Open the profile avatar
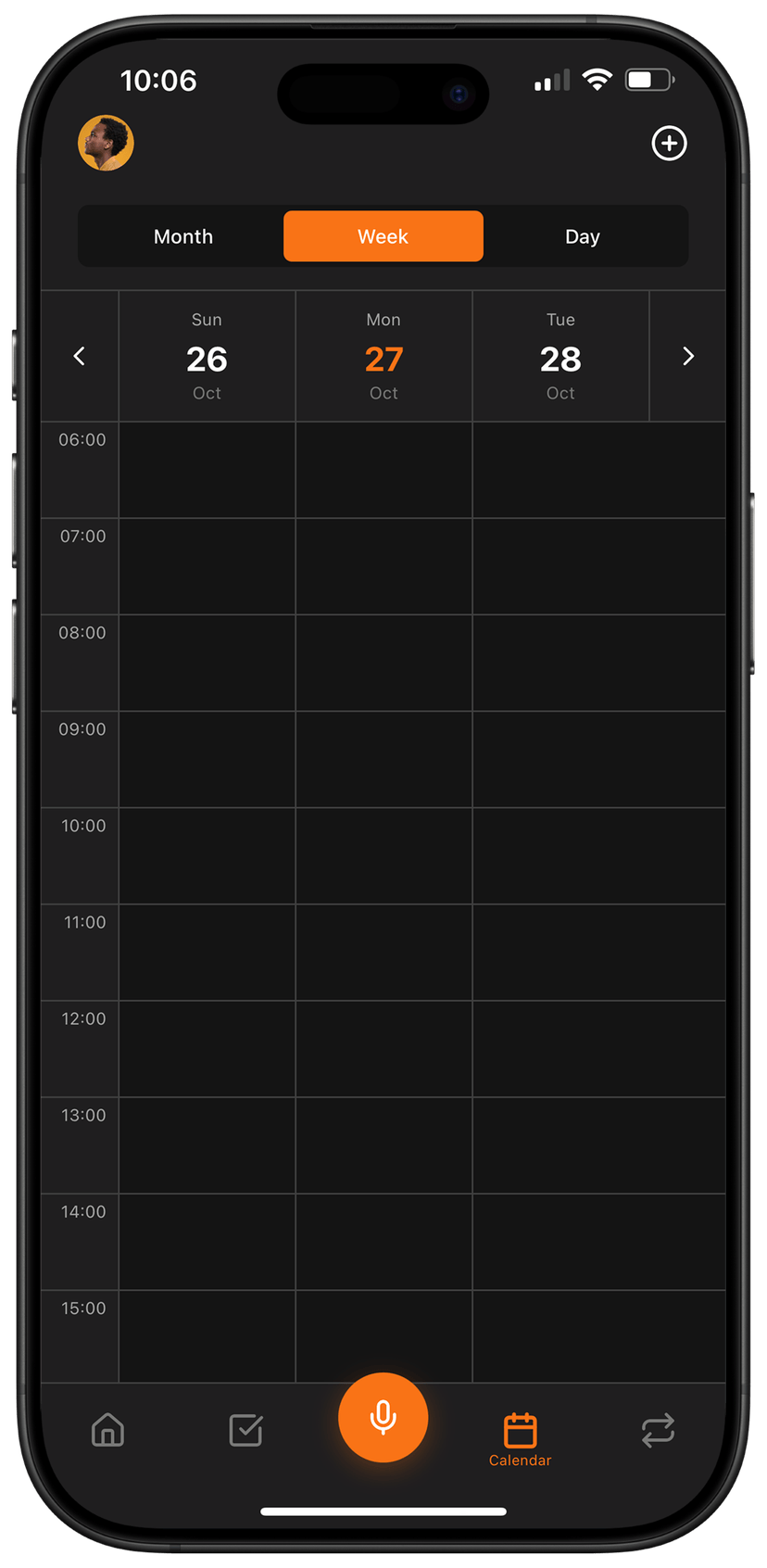This screenshot has width=767, height=1568. tap(106, 144)
